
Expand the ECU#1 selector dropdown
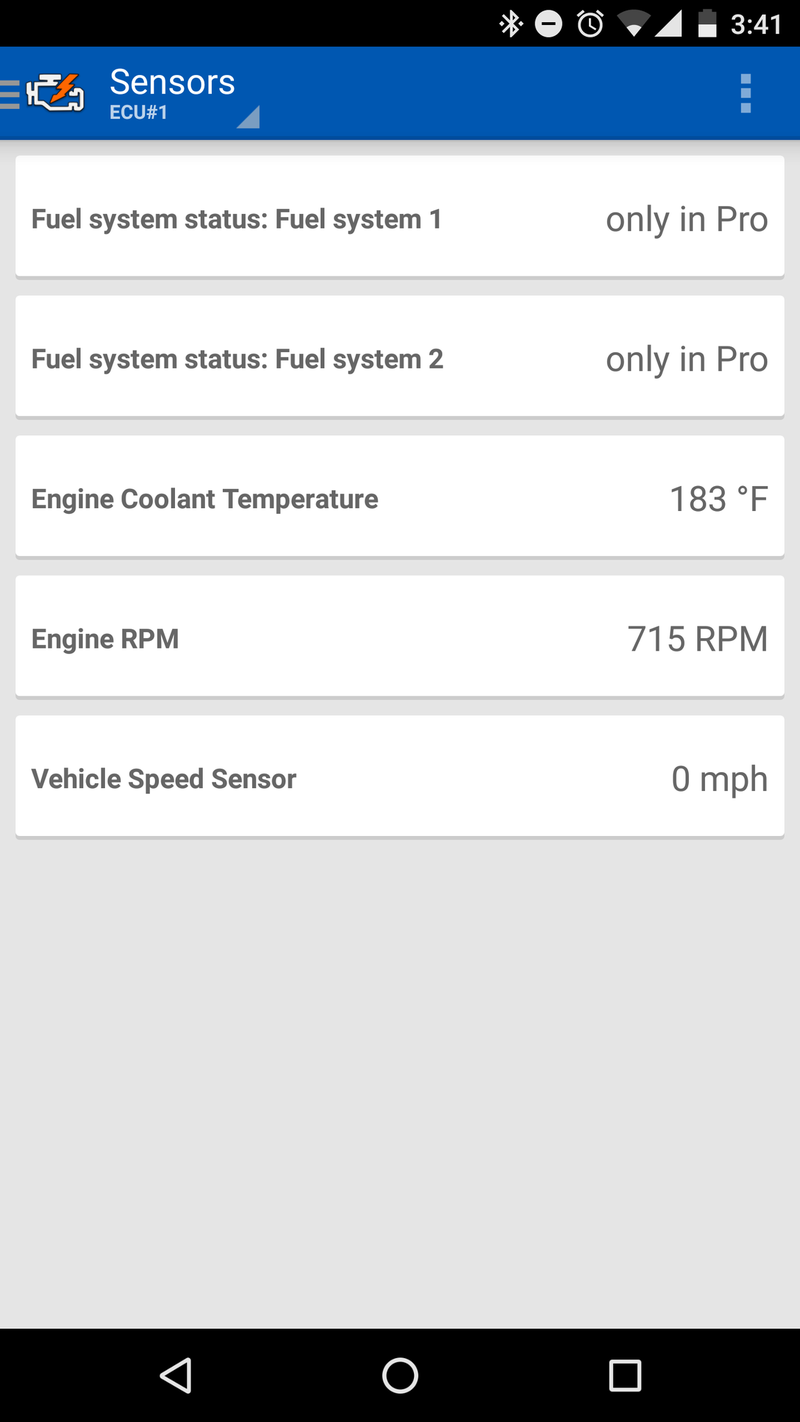click(x=185, y=110)
